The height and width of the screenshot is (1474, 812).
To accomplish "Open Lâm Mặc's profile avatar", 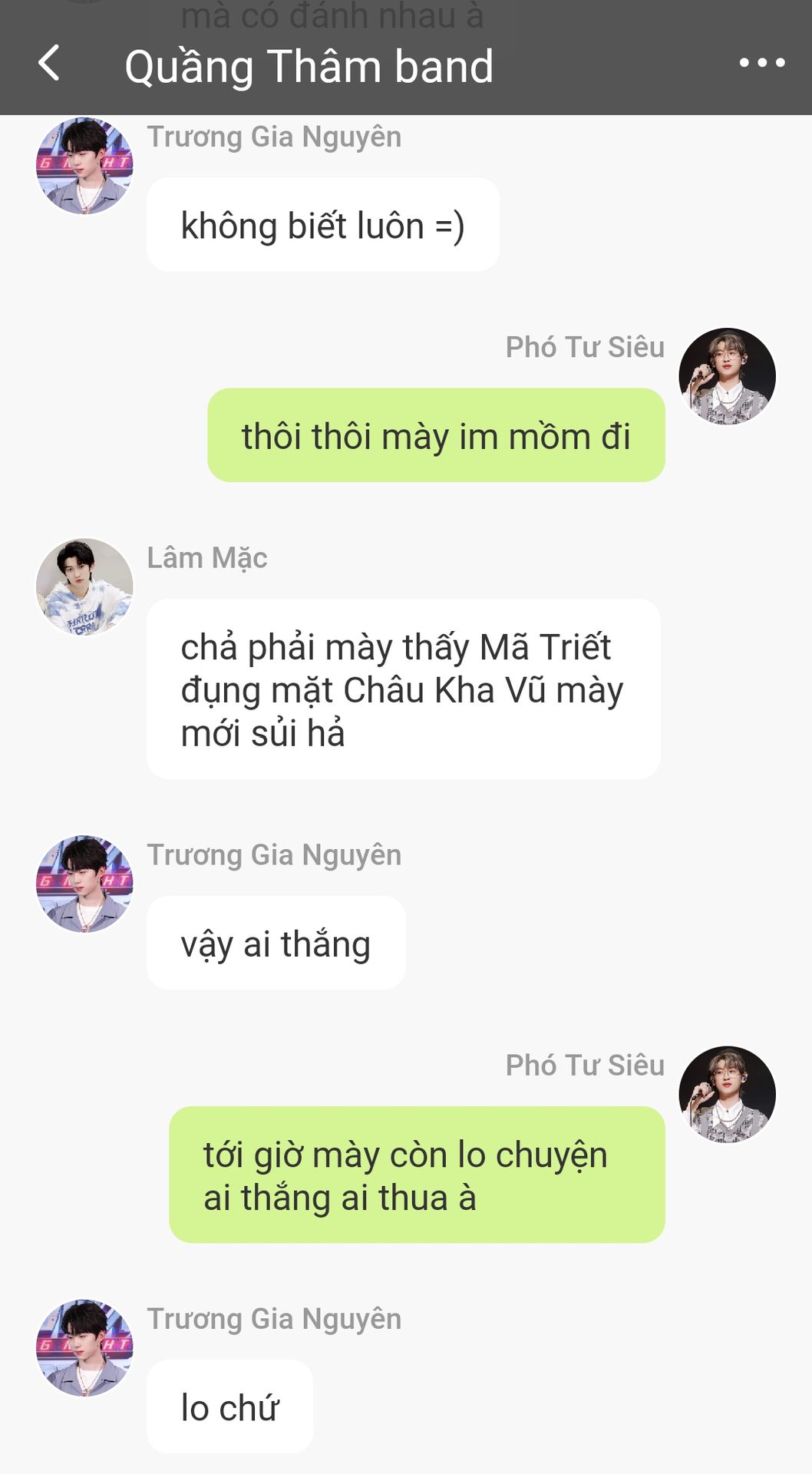I will point(84,587).
